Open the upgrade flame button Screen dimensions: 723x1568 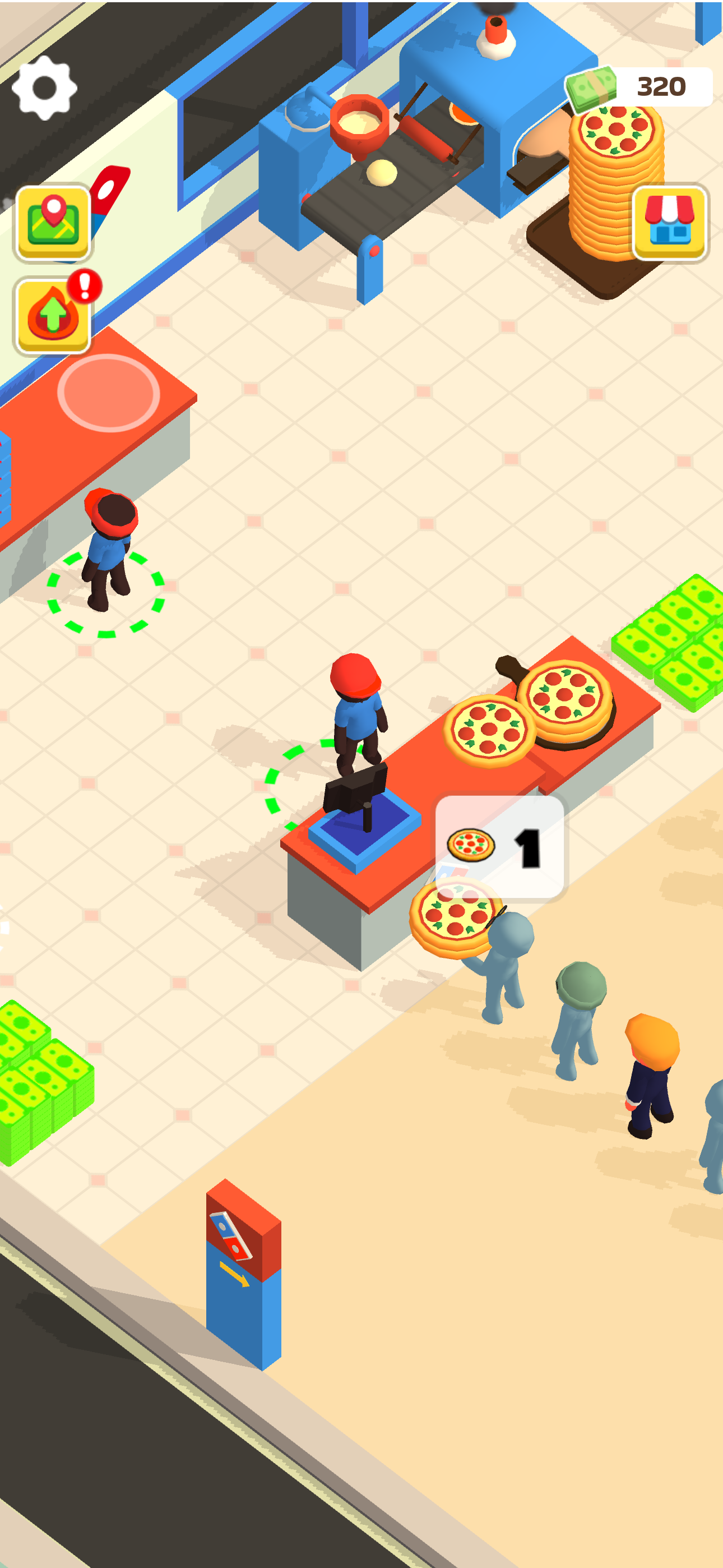coord(53,316)
